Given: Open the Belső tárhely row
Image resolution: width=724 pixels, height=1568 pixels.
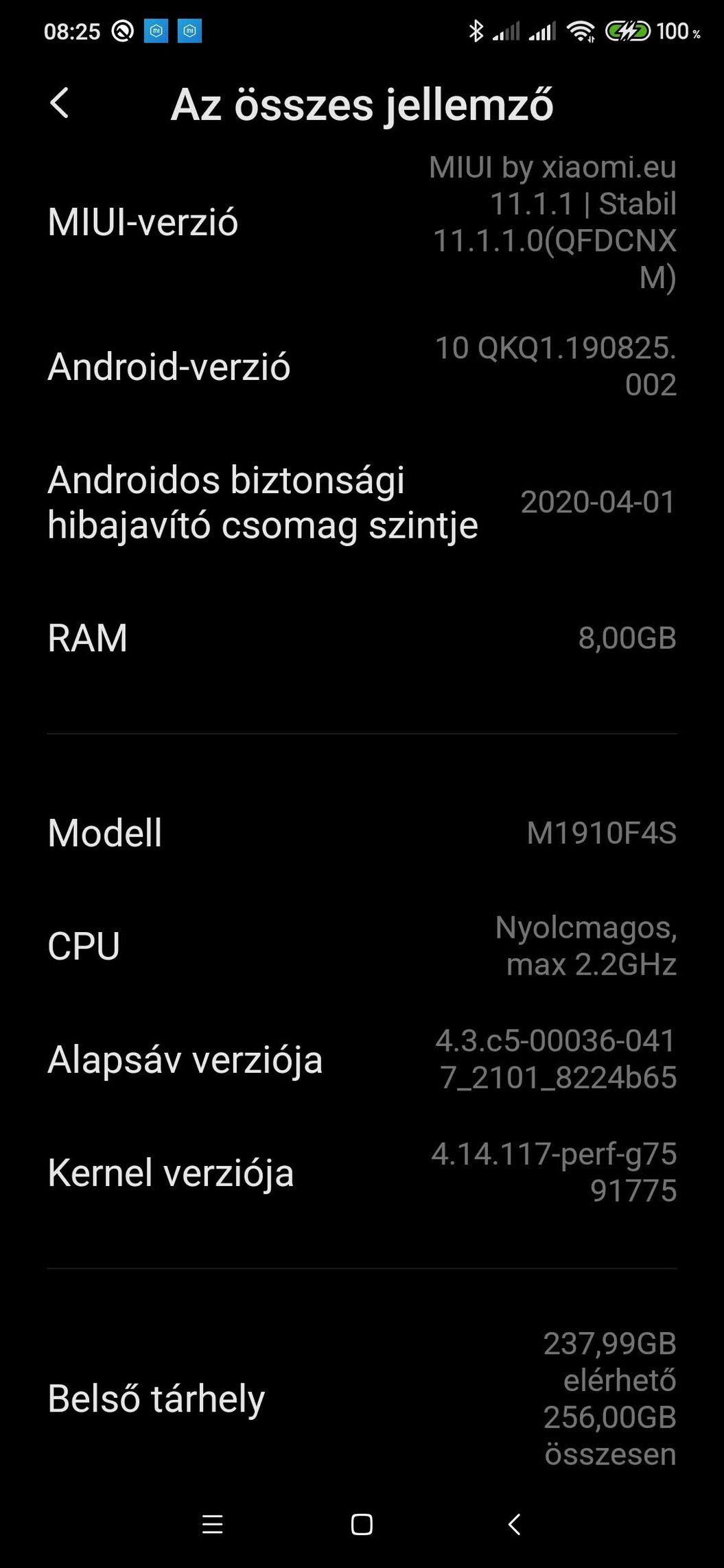Looking at the screenshot, I should pyautogui.click(x=362, y=1399).
